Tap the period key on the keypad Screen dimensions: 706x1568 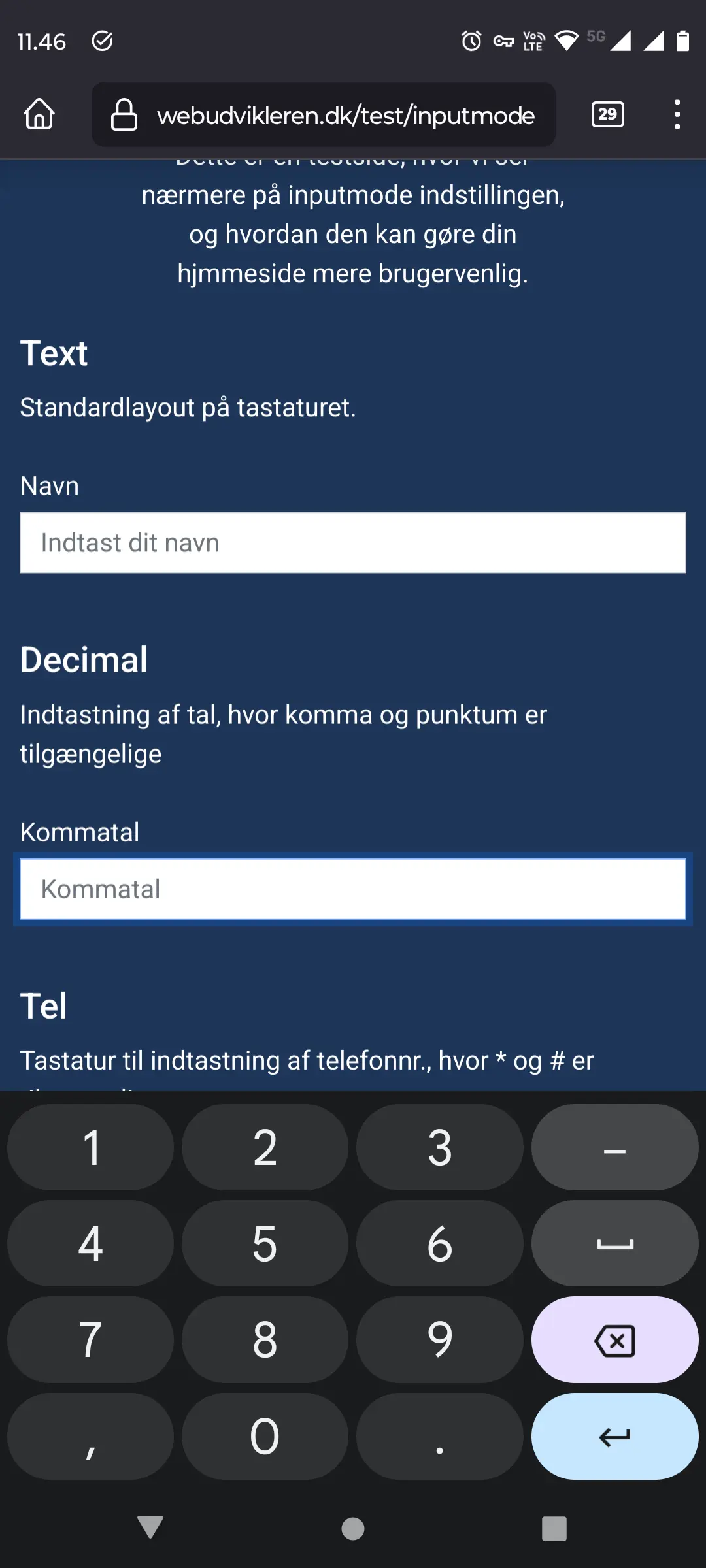click(440, 1436)
